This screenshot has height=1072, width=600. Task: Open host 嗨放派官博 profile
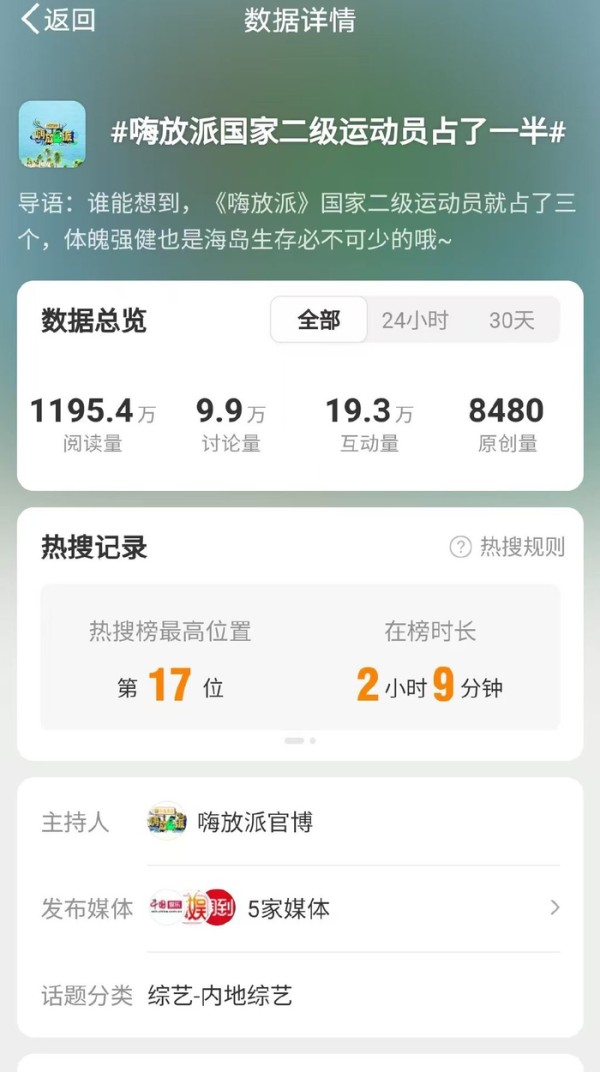point(255,822)
